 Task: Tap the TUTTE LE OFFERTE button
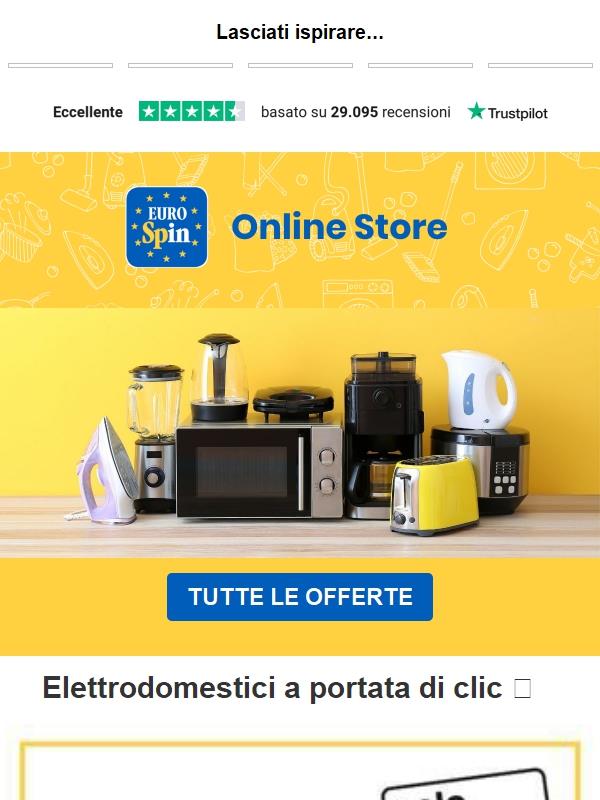coord(300,597)
